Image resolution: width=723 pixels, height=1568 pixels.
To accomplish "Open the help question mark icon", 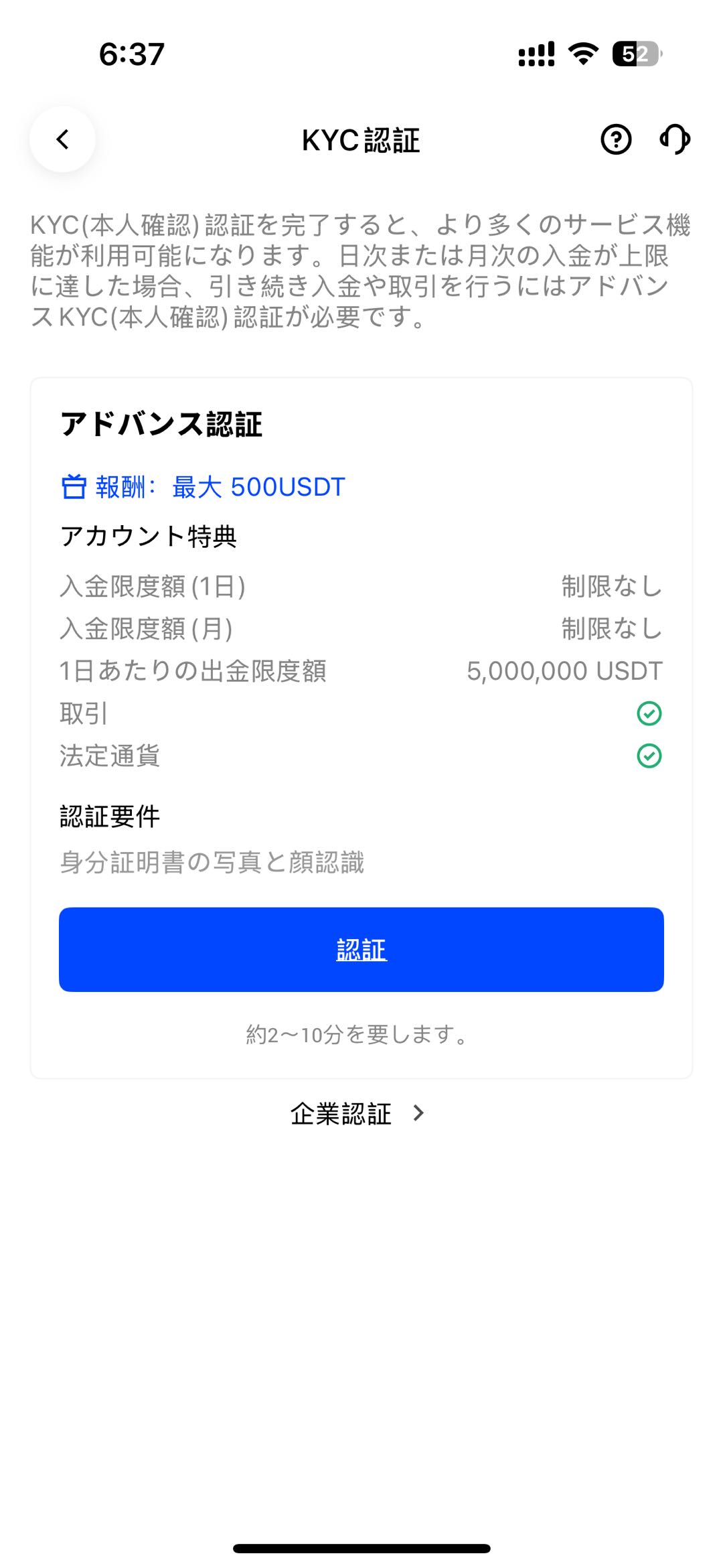I will pos(616,139).
